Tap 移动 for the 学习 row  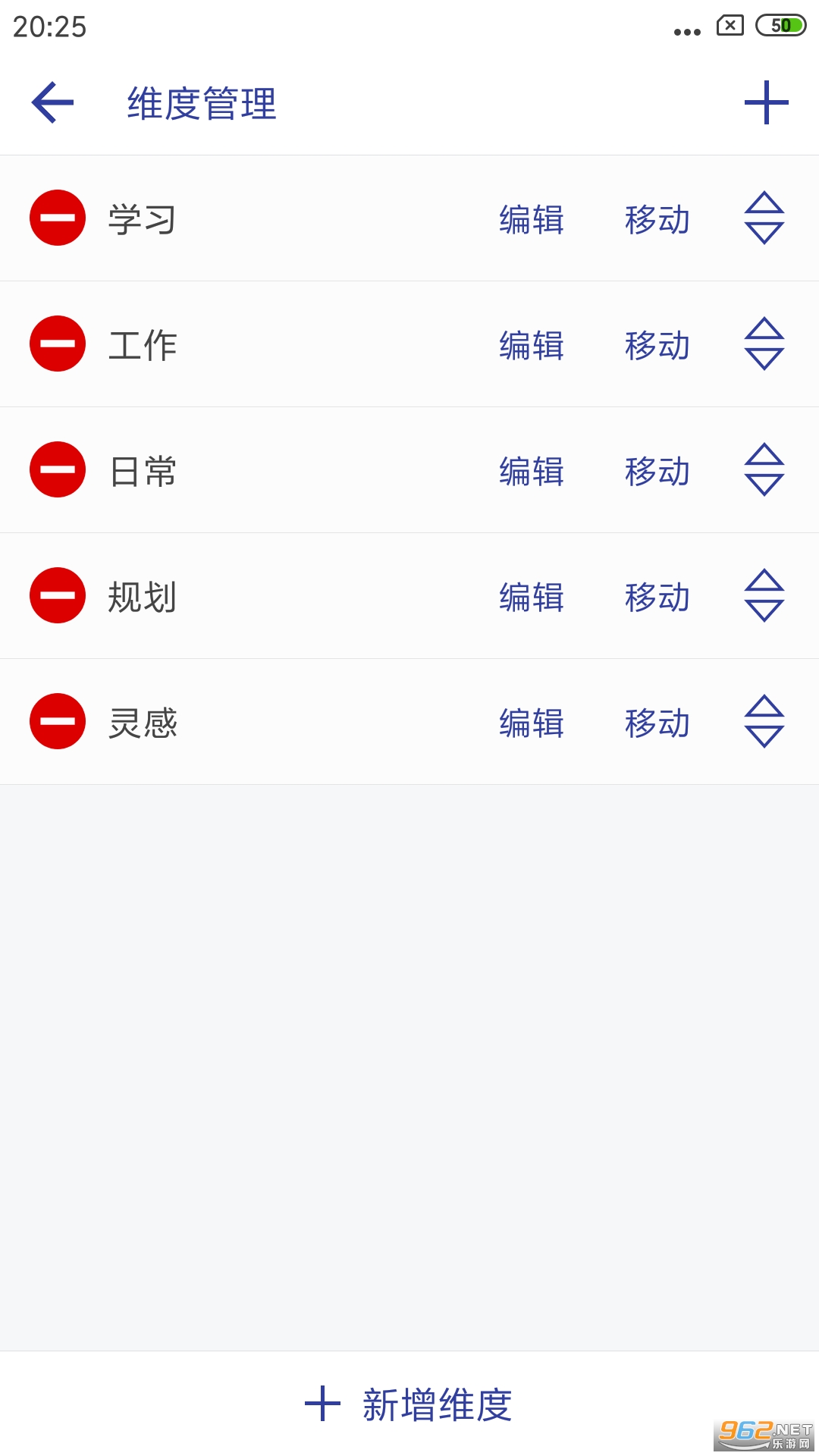coord(657,219)
